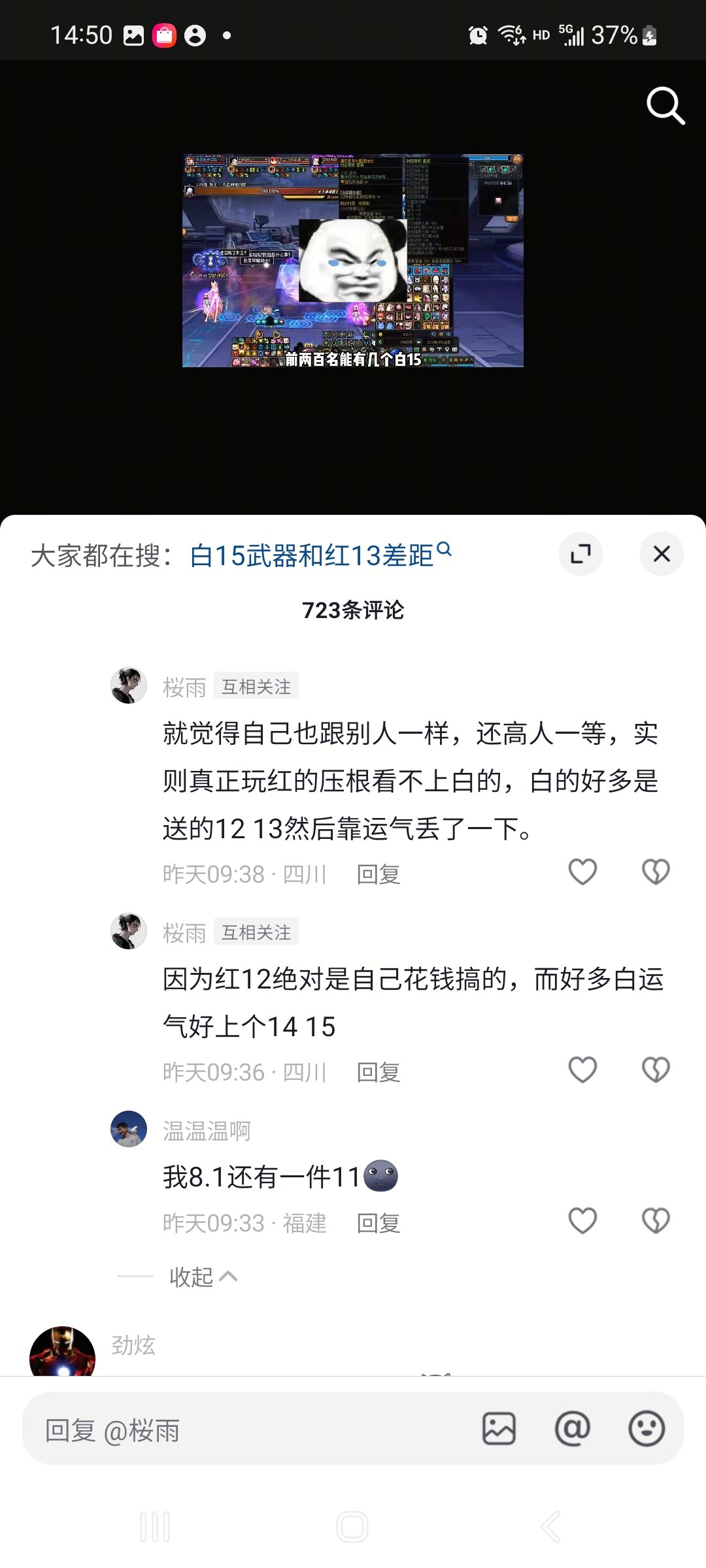The height and width of the screenshot is (1568, 706).
Task: Open the emoji picker
Action: tap(647, 1429)
